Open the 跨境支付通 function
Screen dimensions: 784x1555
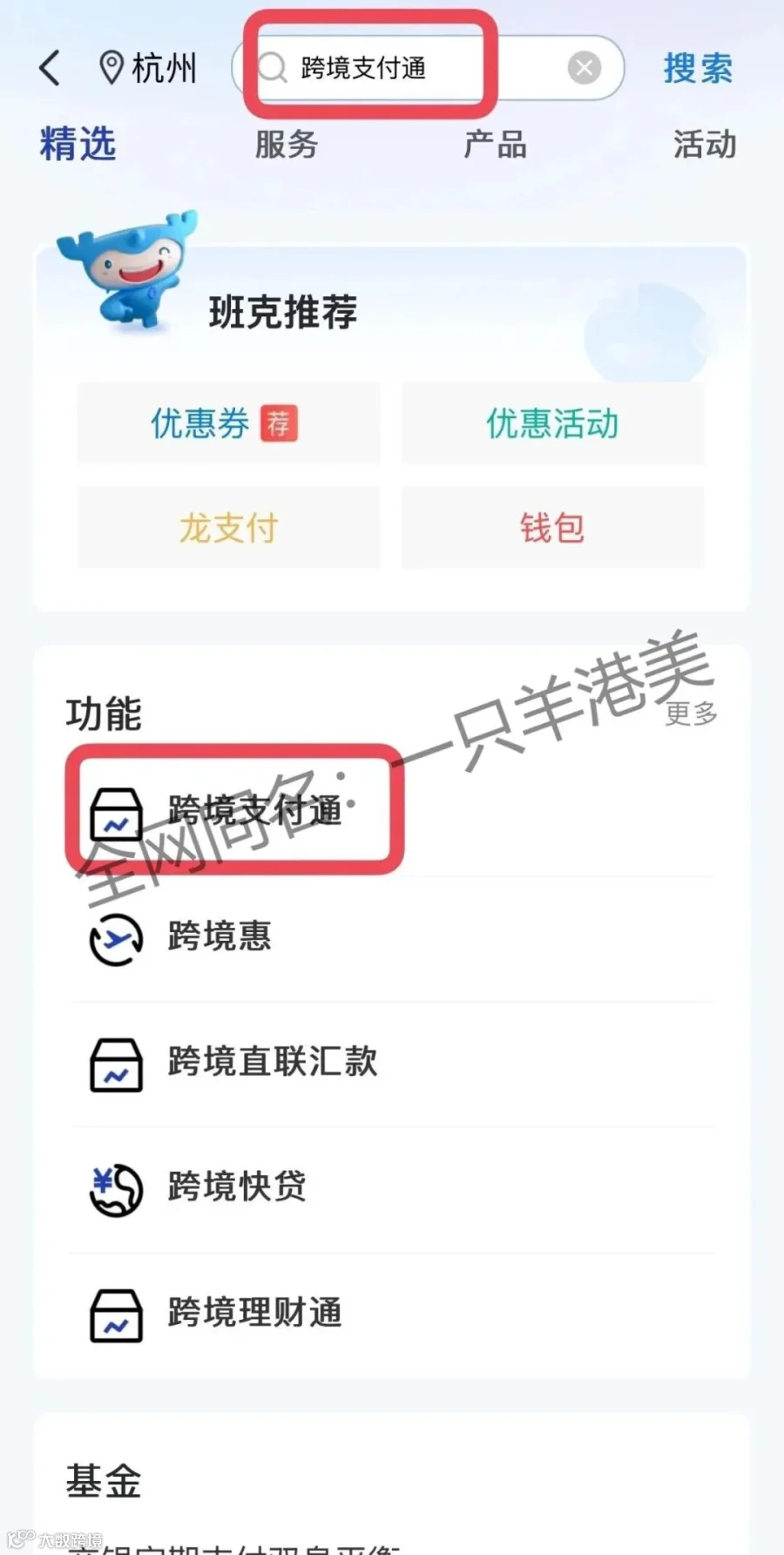392,812
